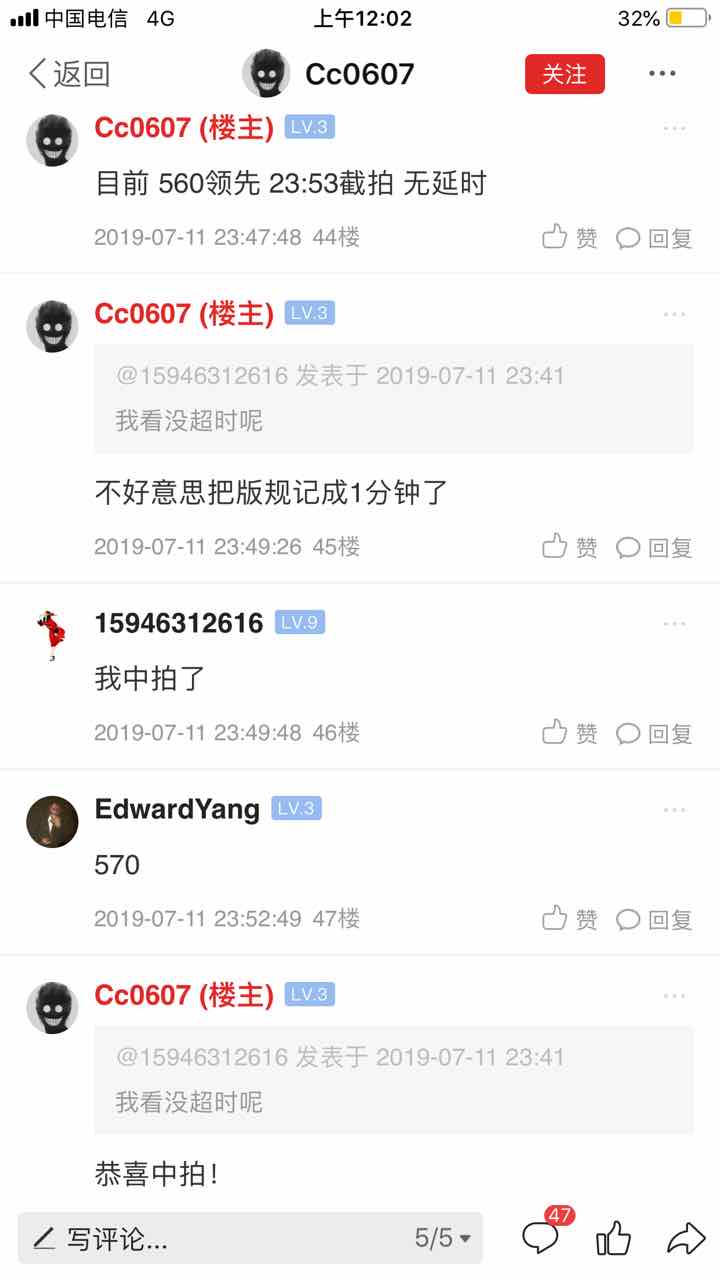Image resolution: width=720 pixels, height=1280 pixels.
Task: Like the 44楼 comment
Action: click(570, 238)
